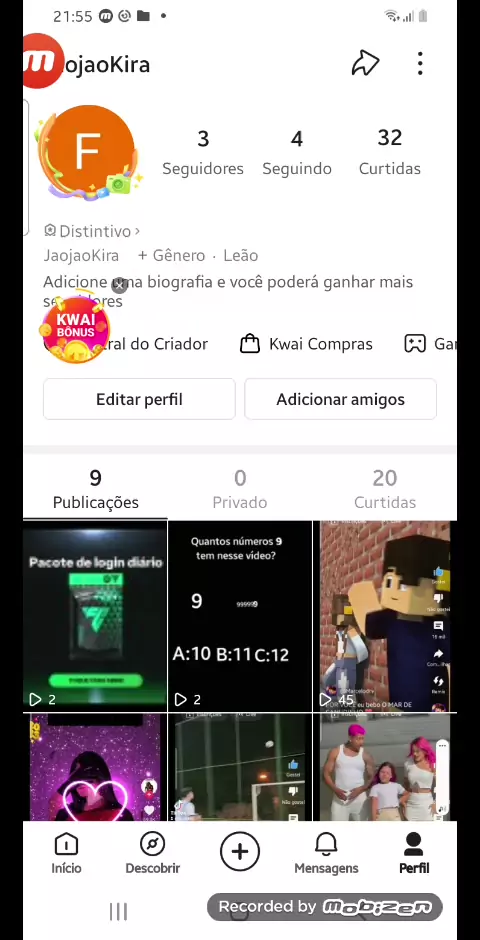This screenshot has height=940, width=480.
Task: Switch to the Privado tab
Action: 240,489
